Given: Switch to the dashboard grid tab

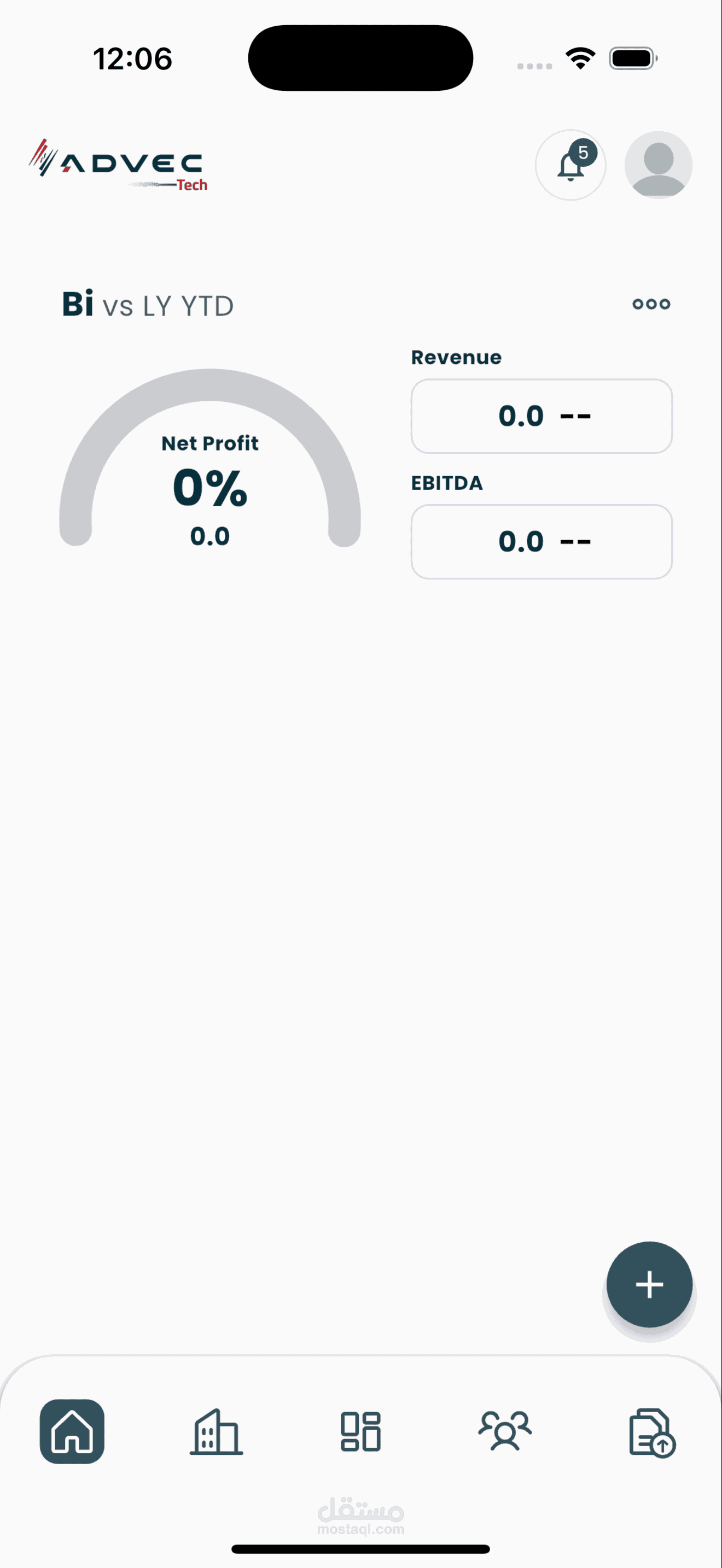Looking at the screenshot, I should pyautogui.click(x=360, y=1432).
